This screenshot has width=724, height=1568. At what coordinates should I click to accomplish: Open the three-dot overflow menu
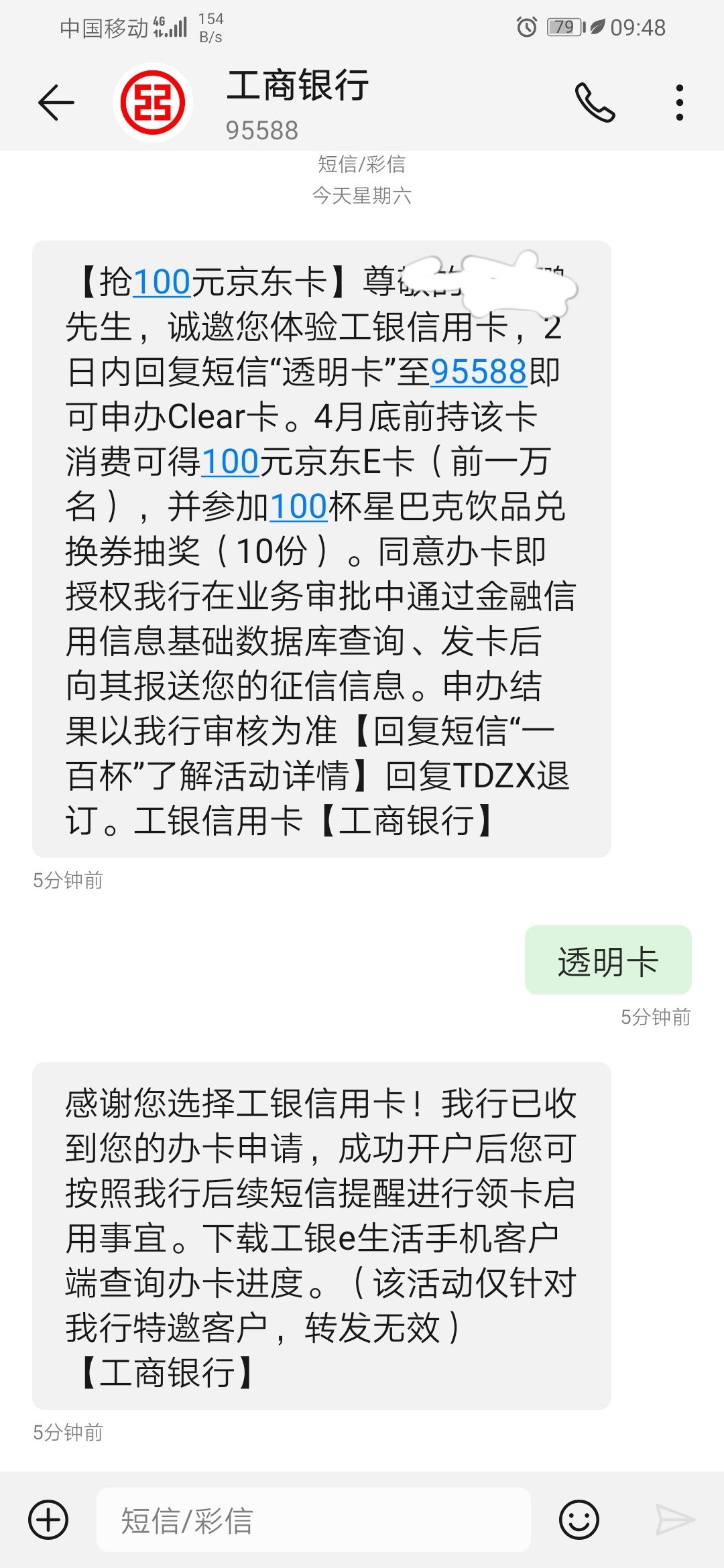[680, 103]
